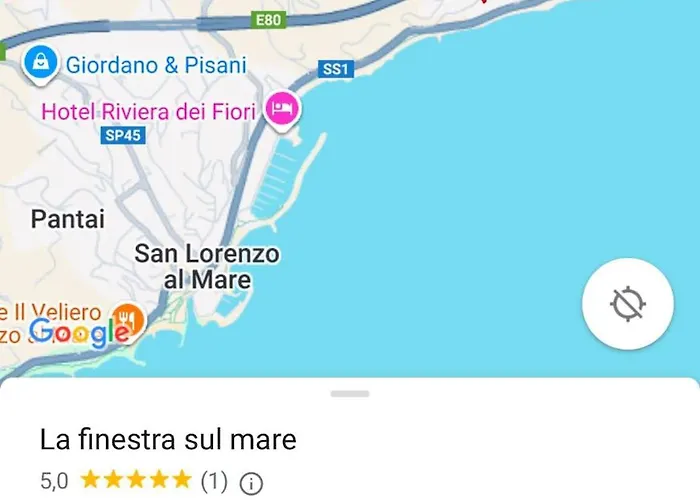The height and width of the screenshot is (500, 700).
Task: Open the Hotel Riviera dei Fiori pin
Action: click(x=283, y=109)
